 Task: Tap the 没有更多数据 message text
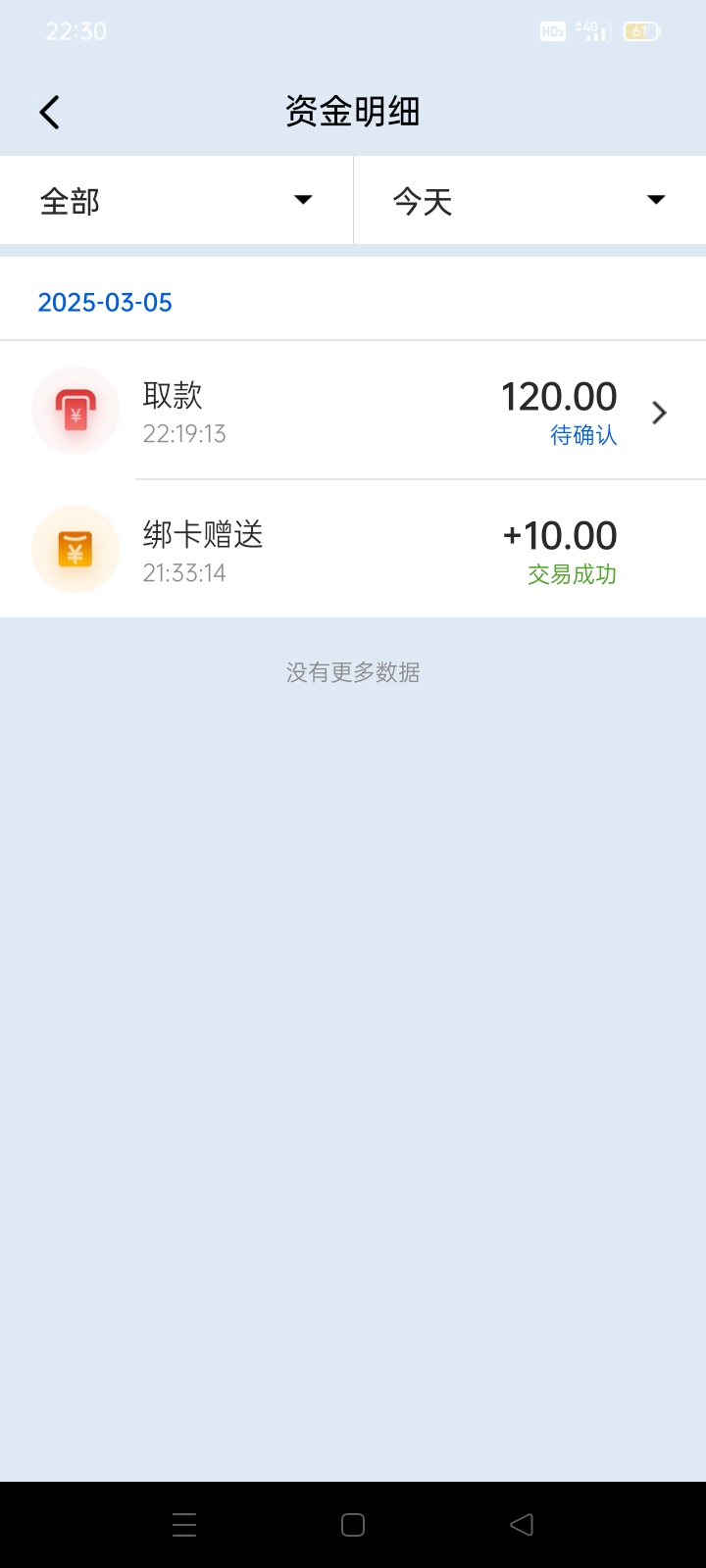(x=352, y=672)
